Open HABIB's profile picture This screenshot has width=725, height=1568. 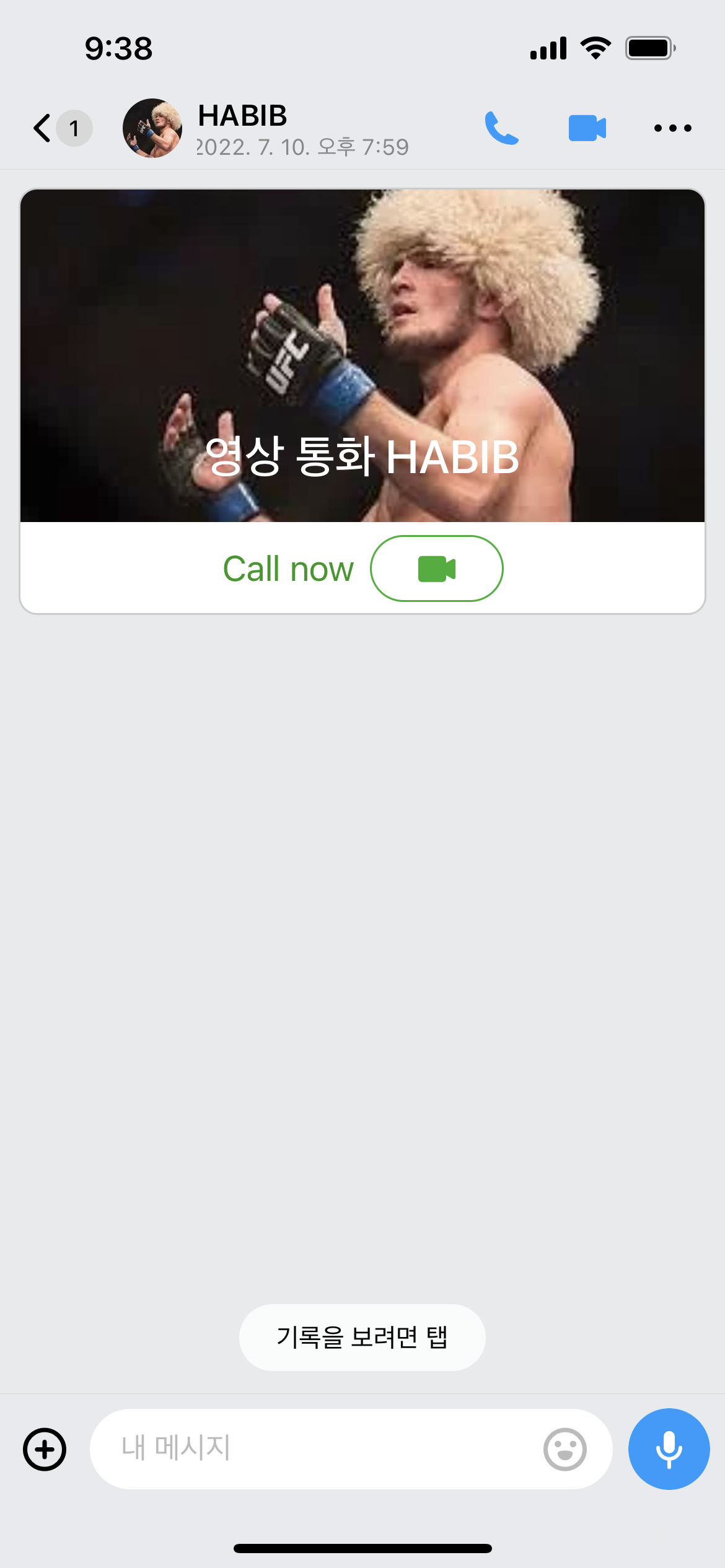click(152, 128)
